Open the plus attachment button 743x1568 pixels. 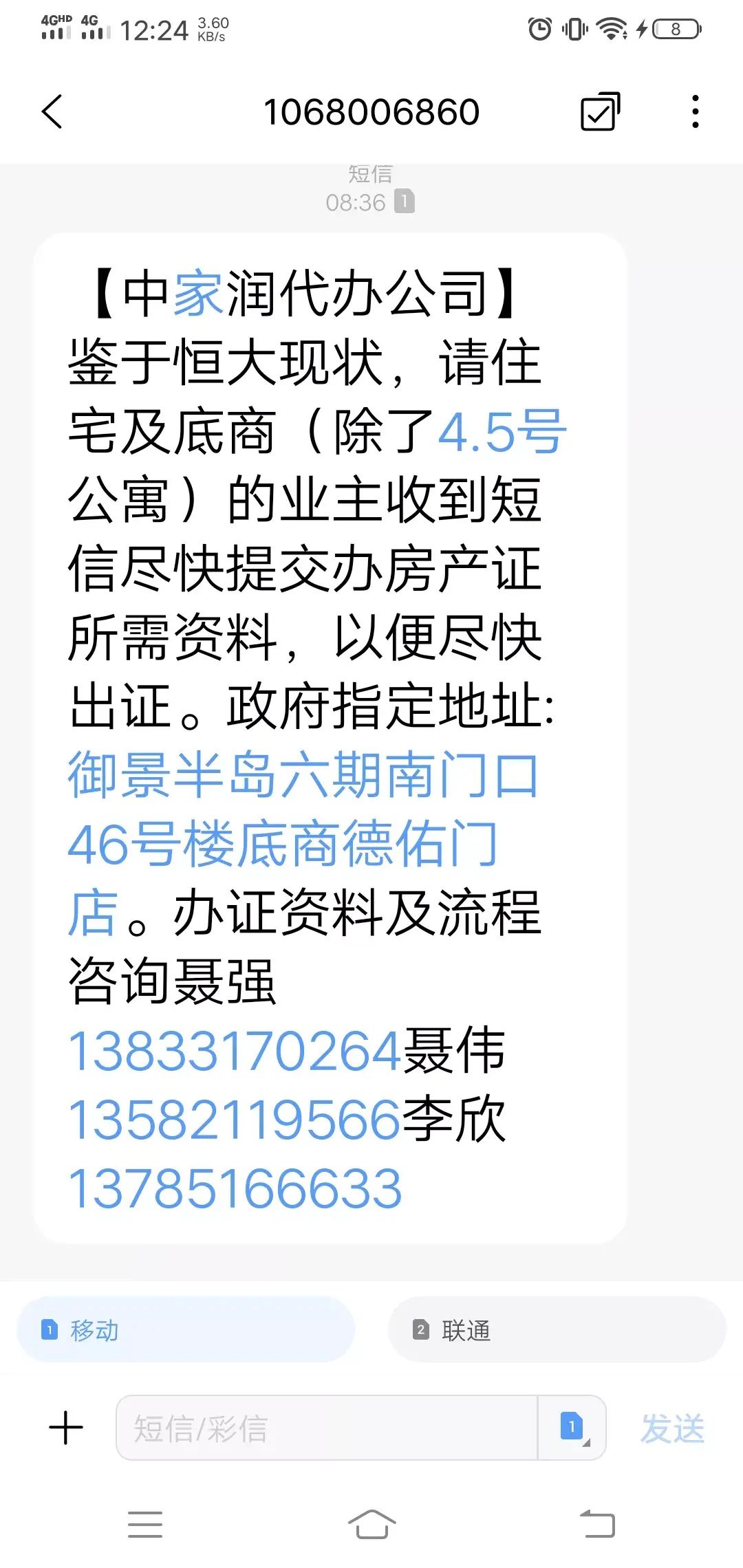coord(66,1428)
